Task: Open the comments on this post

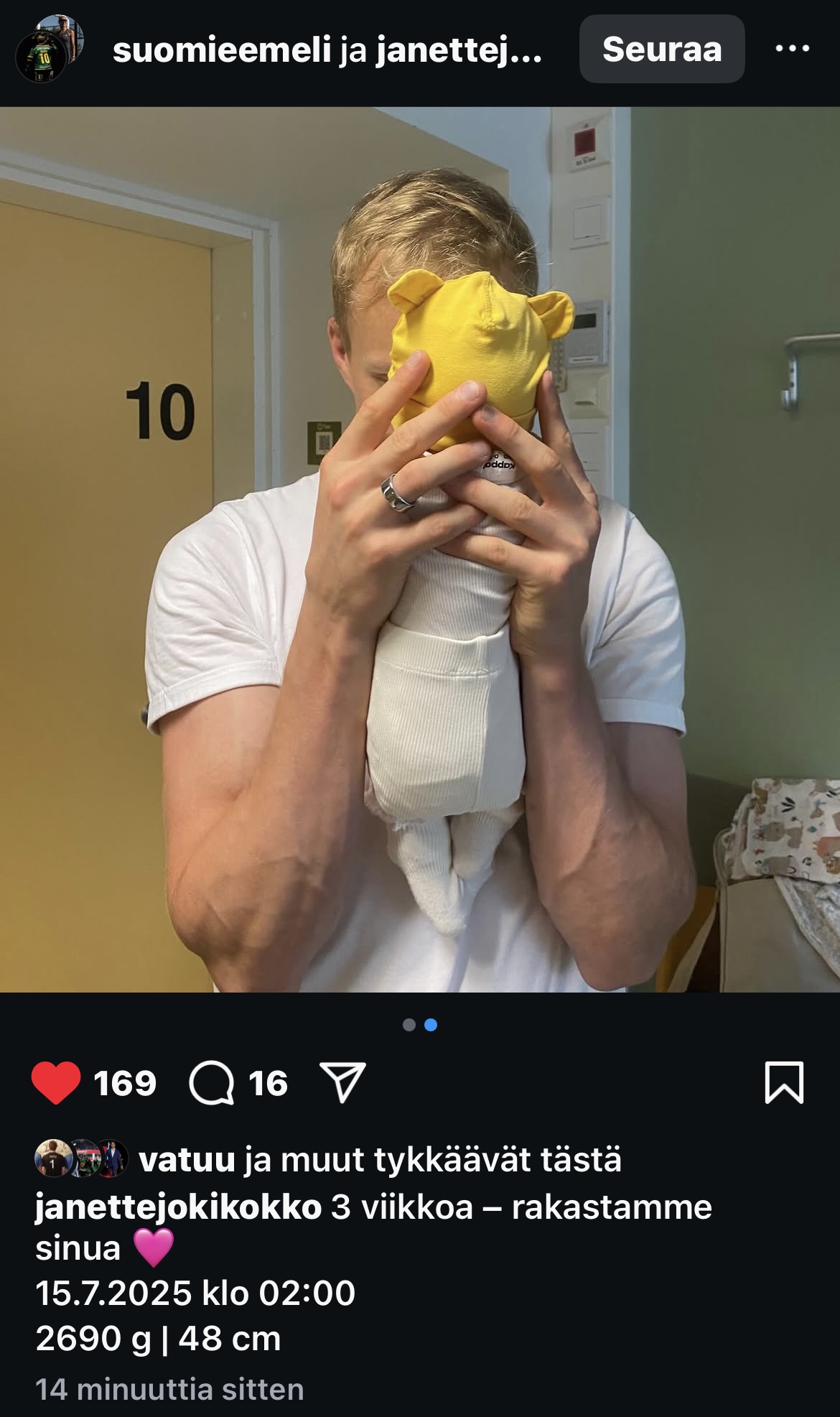Action: [211, 1083]
